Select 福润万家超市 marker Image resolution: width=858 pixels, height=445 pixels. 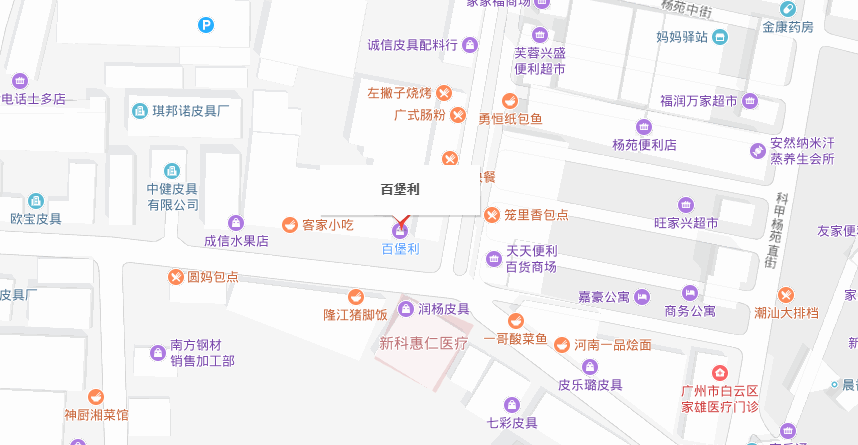(750, 101)
